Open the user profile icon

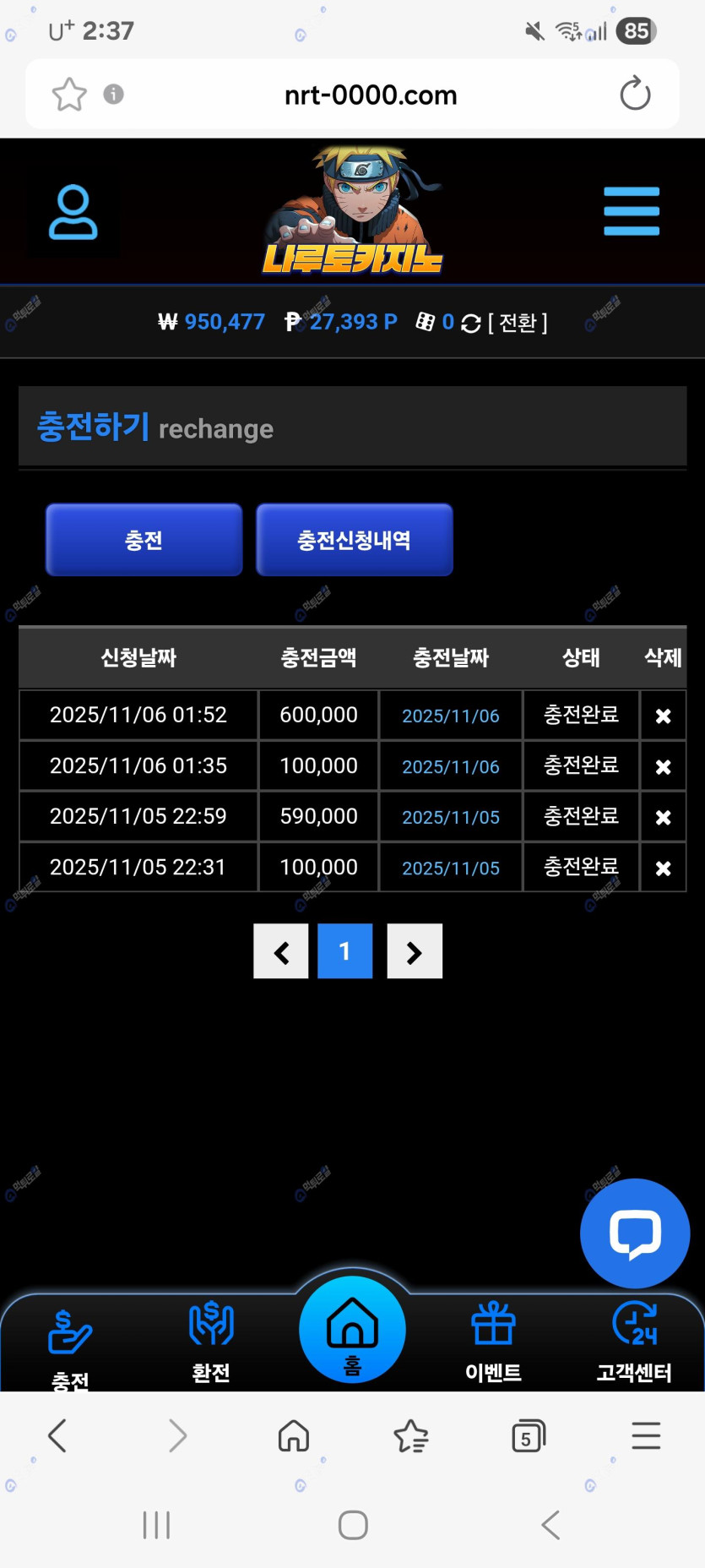tap(73, 212)
